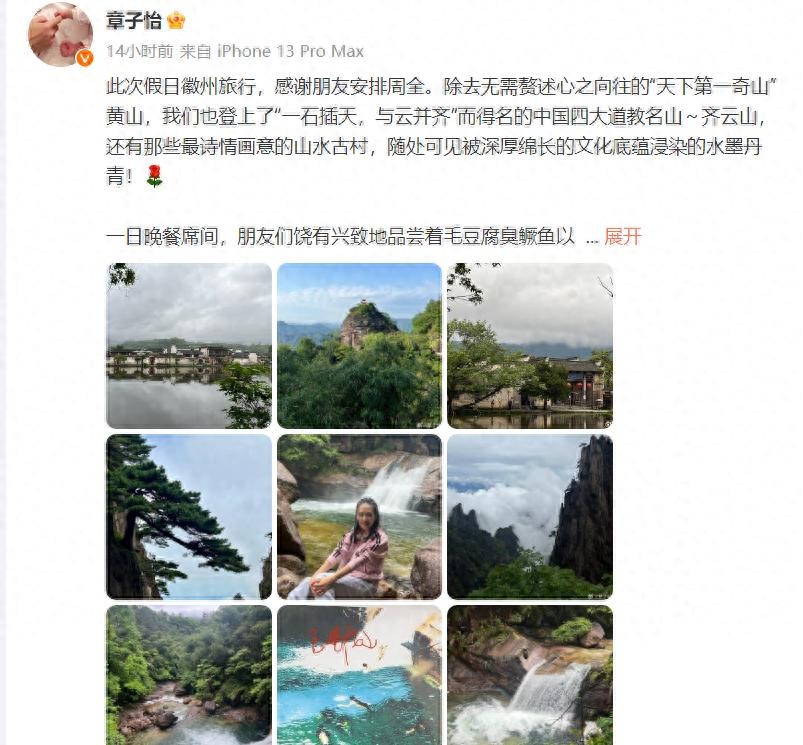Open the turquoise pool photo
The height and width of the screenshot is (745, 803).
point(359,675)
